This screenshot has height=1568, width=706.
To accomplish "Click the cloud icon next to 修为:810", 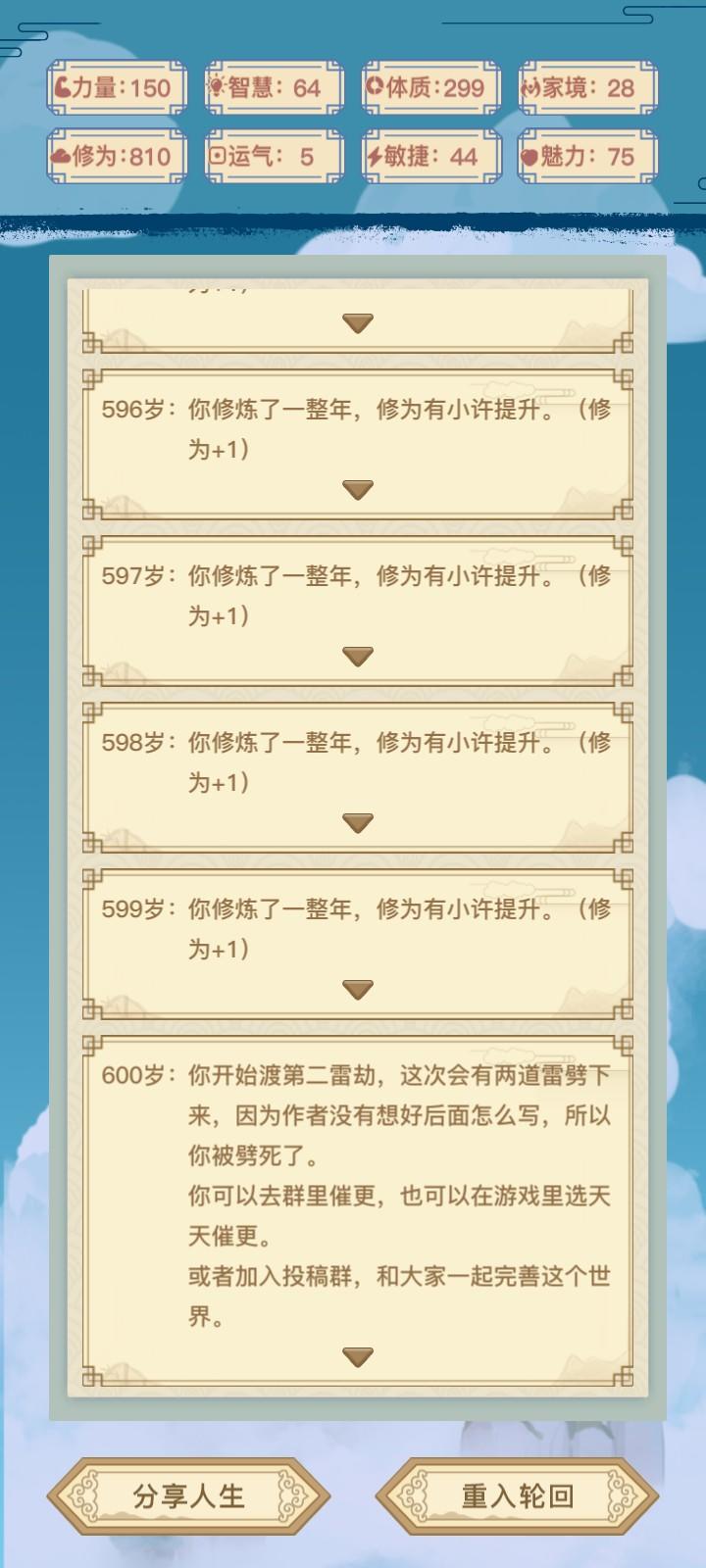I will coord(67,155).
